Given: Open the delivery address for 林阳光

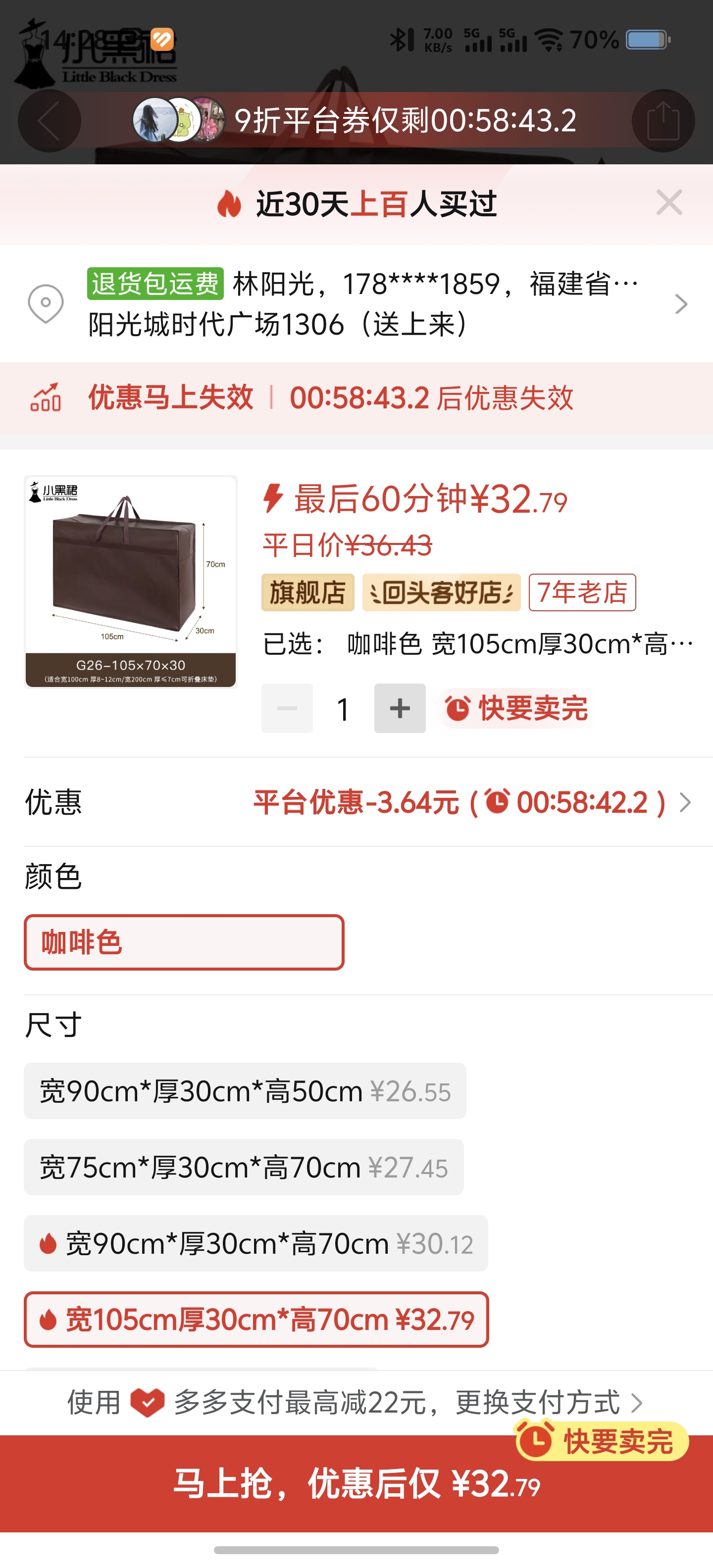Looking at the screenshot, I should click(x=356, y=303).
